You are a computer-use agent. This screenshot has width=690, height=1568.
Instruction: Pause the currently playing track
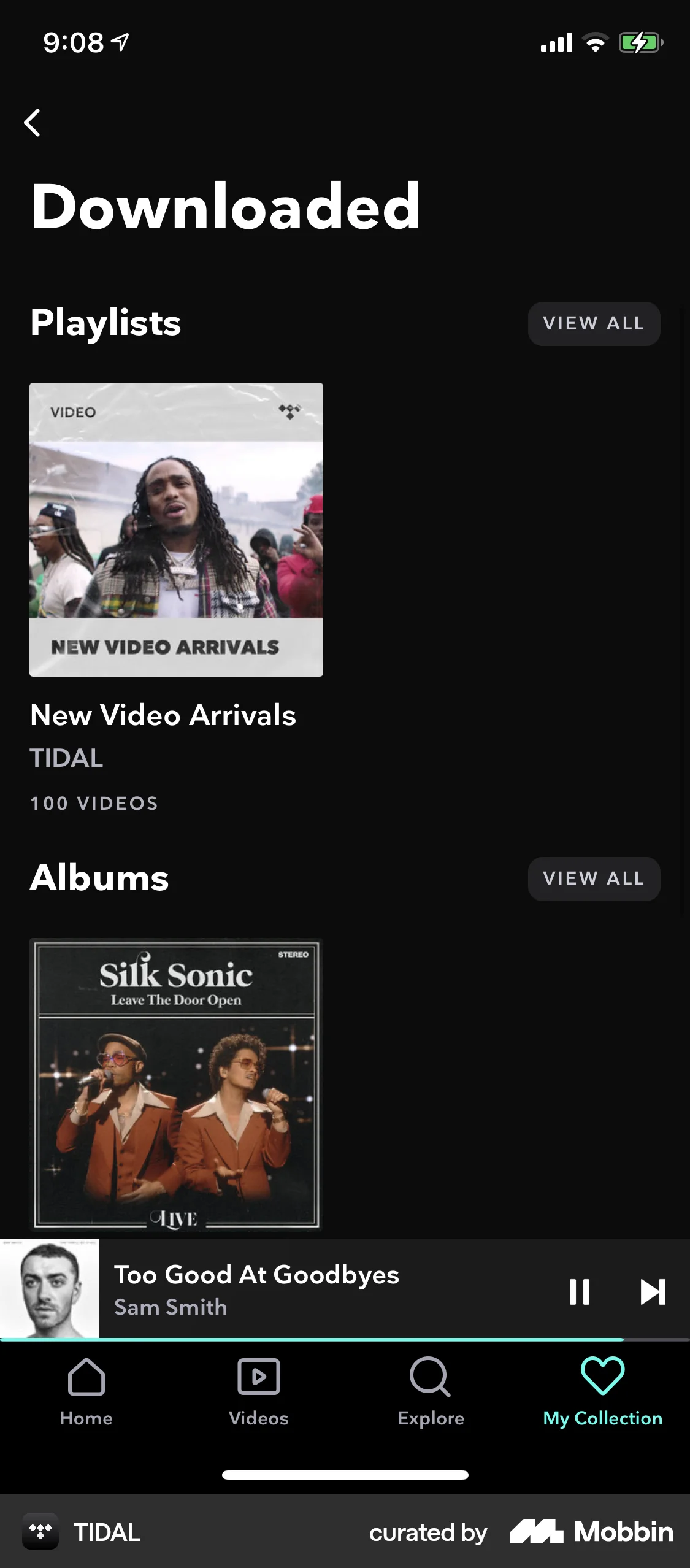click(580, 1290)
